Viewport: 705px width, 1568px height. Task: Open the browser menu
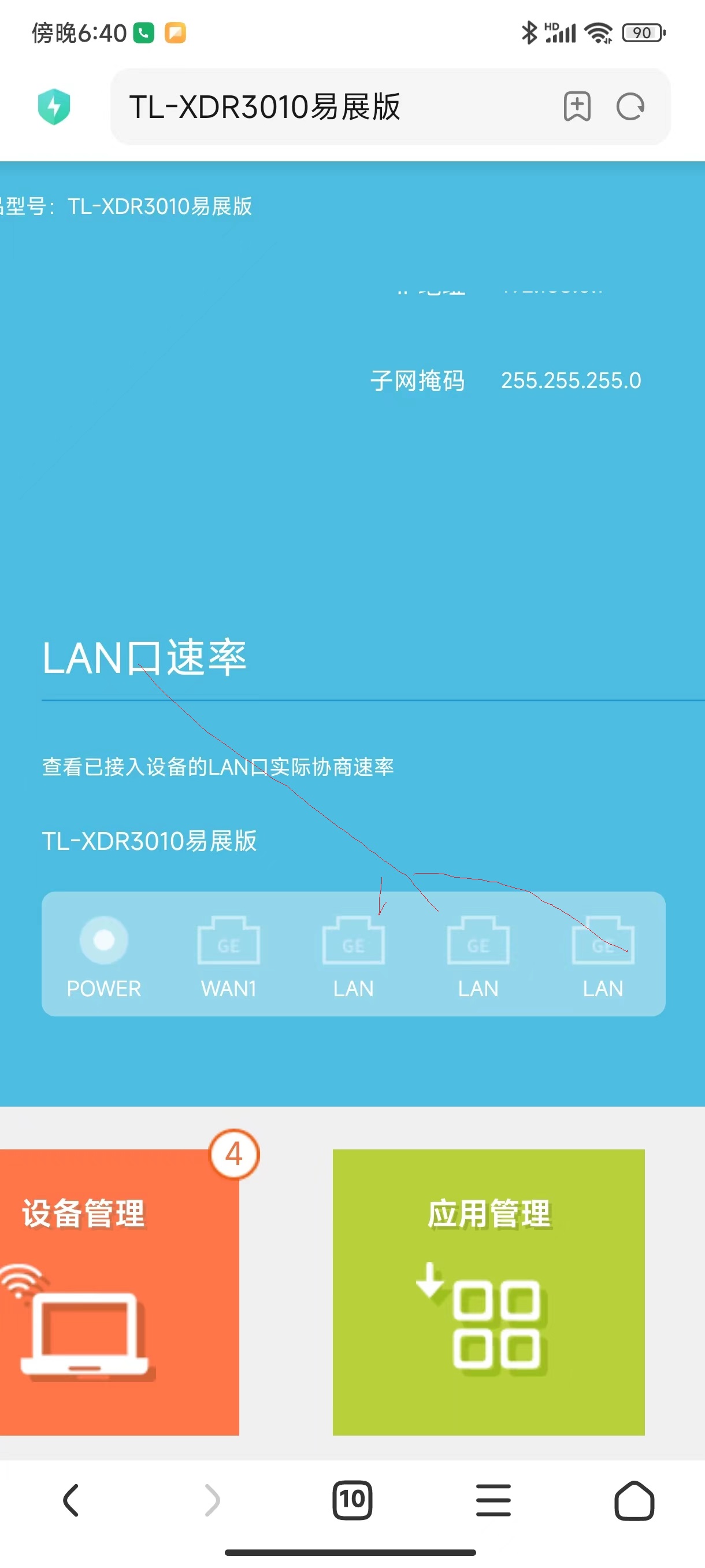tap(493, 1500)
